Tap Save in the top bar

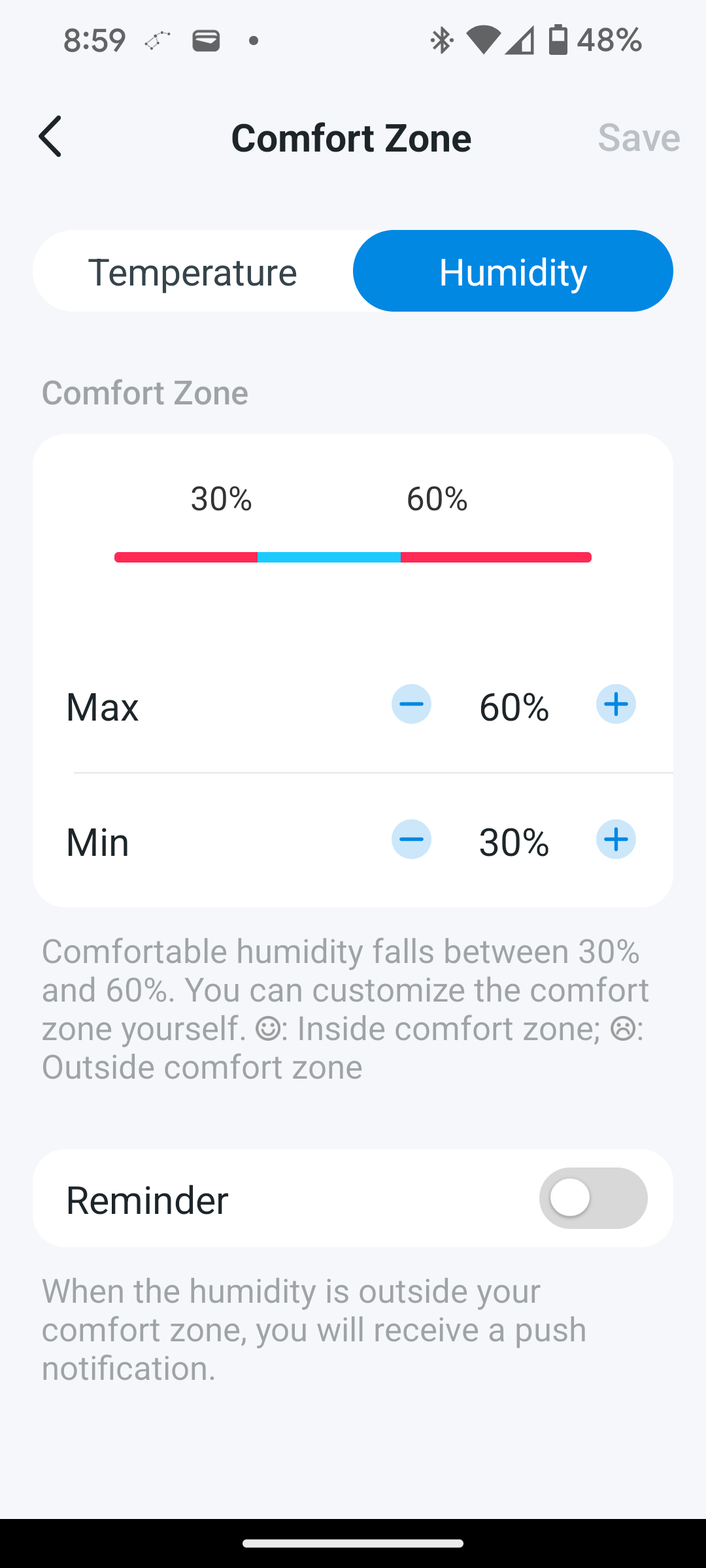pyautogui.click(x=639, y=137)
